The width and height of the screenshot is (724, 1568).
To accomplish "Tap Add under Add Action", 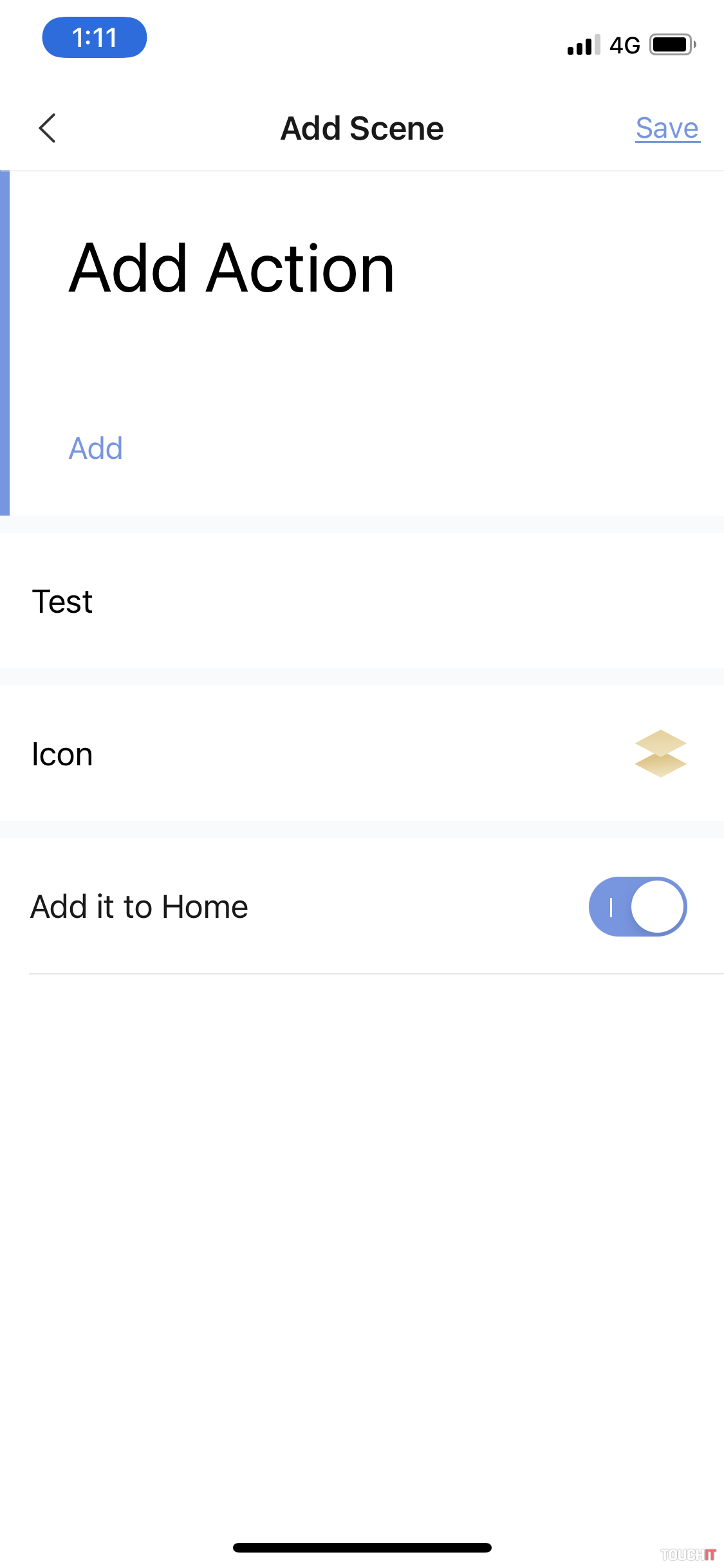I will (95, 448).
